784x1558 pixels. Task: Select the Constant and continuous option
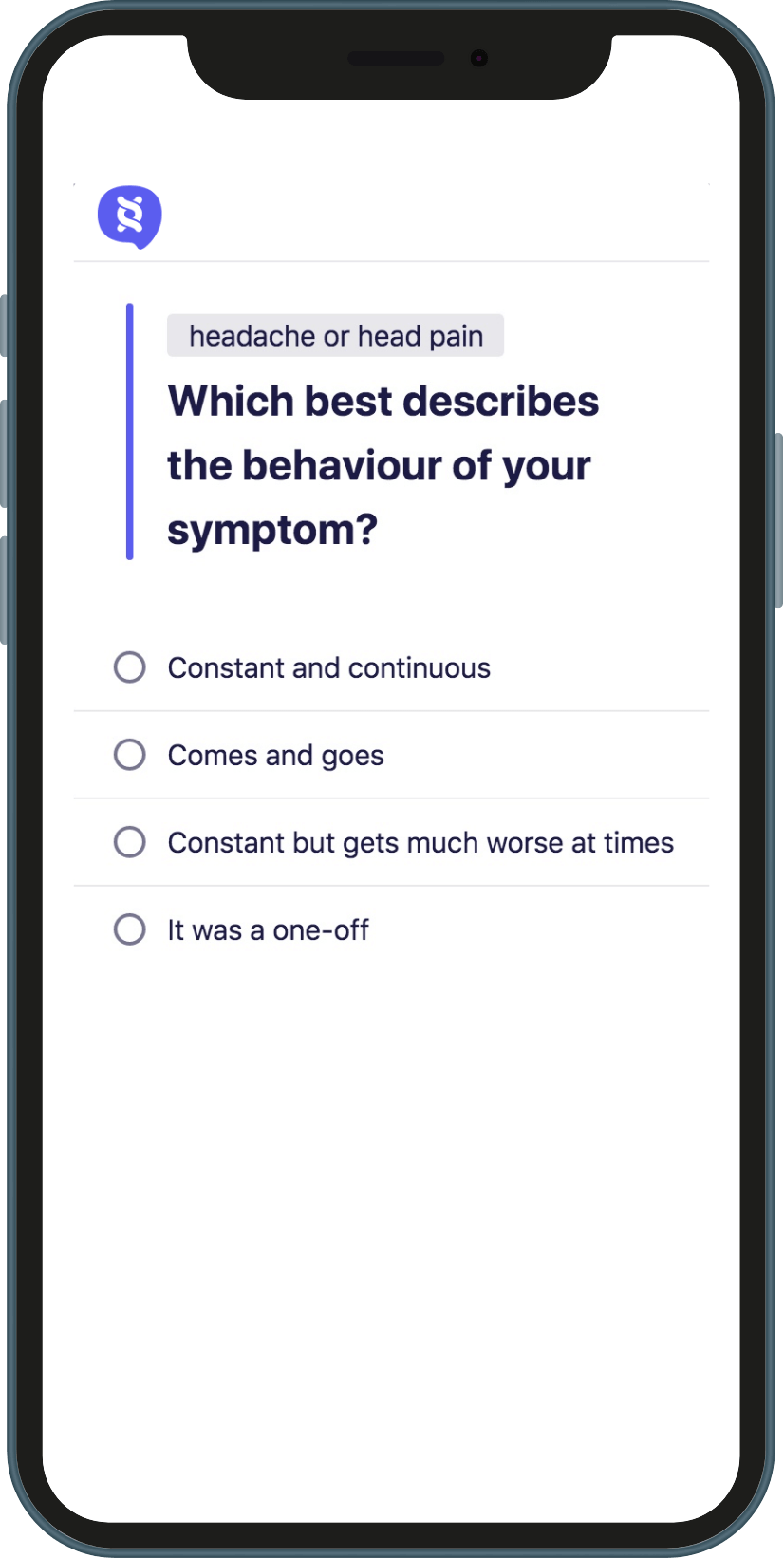pyautogui.click(x=130, y=667)
